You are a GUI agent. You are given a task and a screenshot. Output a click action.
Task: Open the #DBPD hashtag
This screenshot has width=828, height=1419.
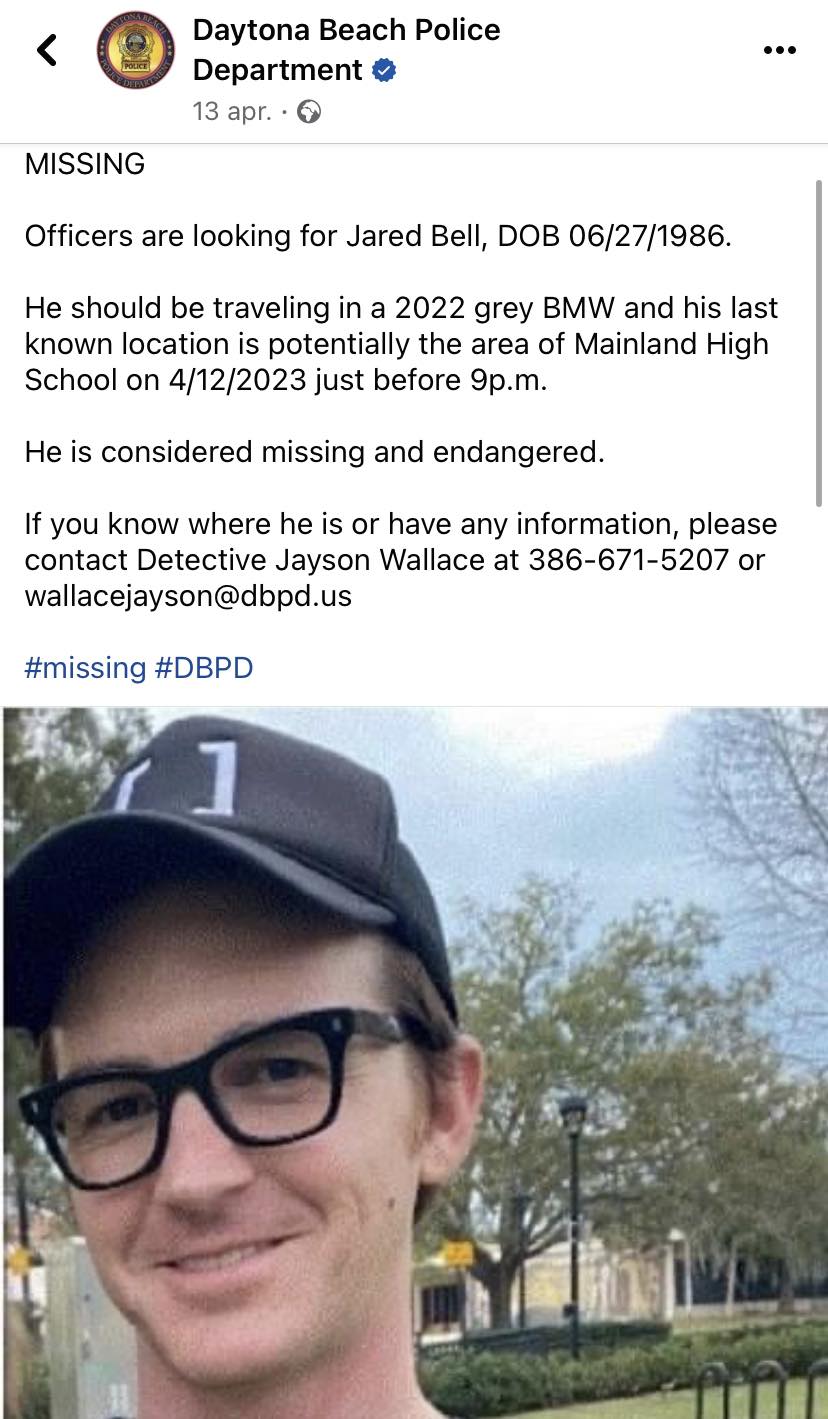204,668
